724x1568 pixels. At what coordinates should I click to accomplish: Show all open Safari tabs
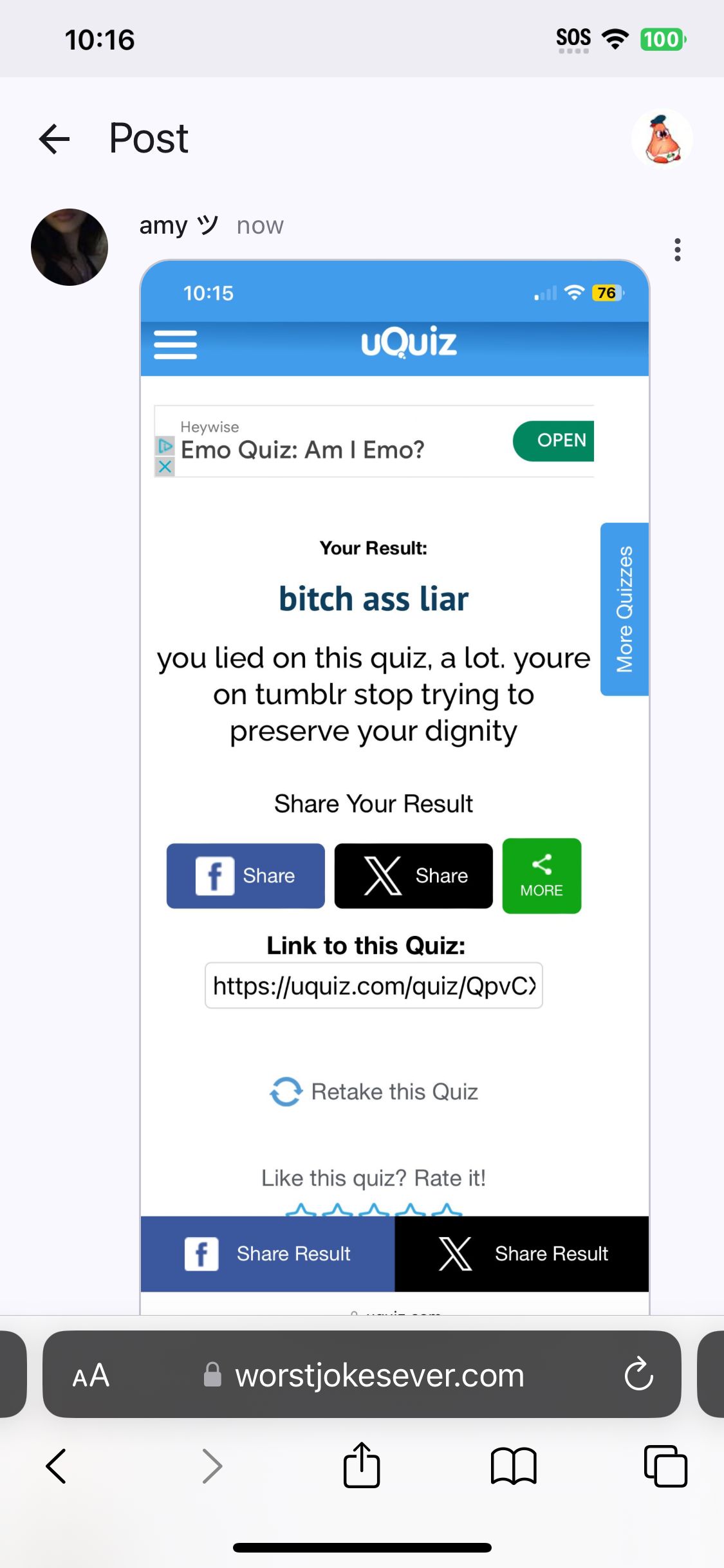(665, 1466)
